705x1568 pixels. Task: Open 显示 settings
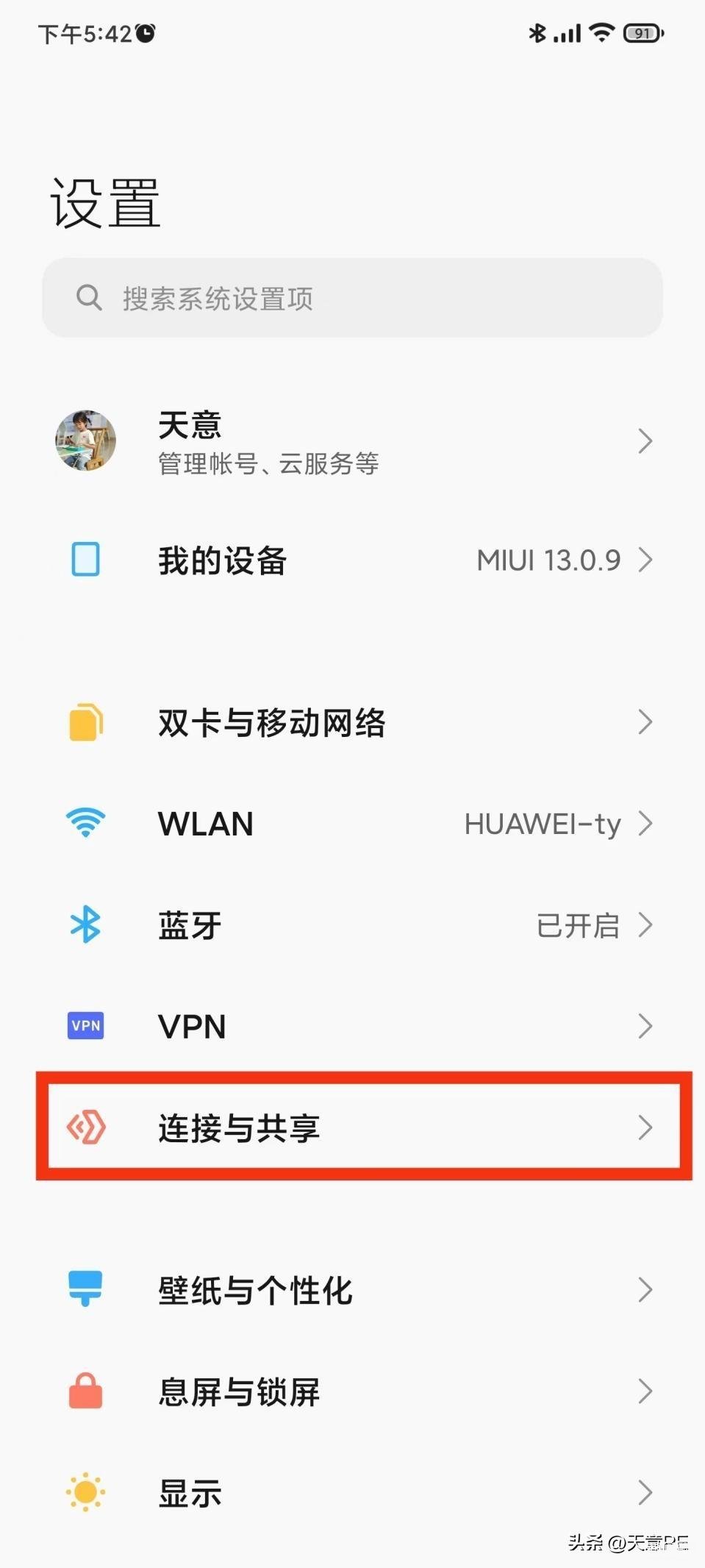click(x=352, y=1493)
